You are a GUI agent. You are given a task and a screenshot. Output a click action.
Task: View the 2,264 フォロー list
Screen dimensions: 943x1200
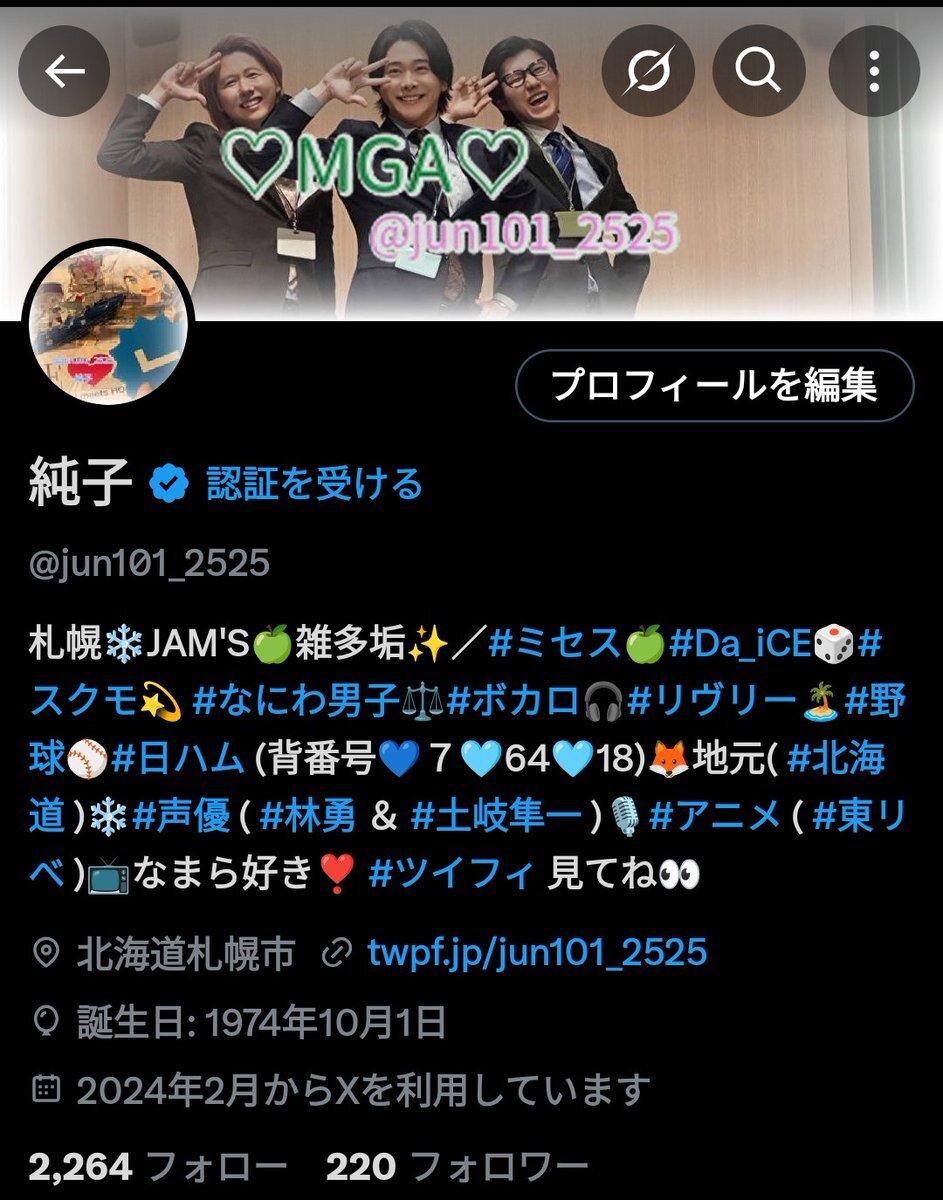[157, 1166]
